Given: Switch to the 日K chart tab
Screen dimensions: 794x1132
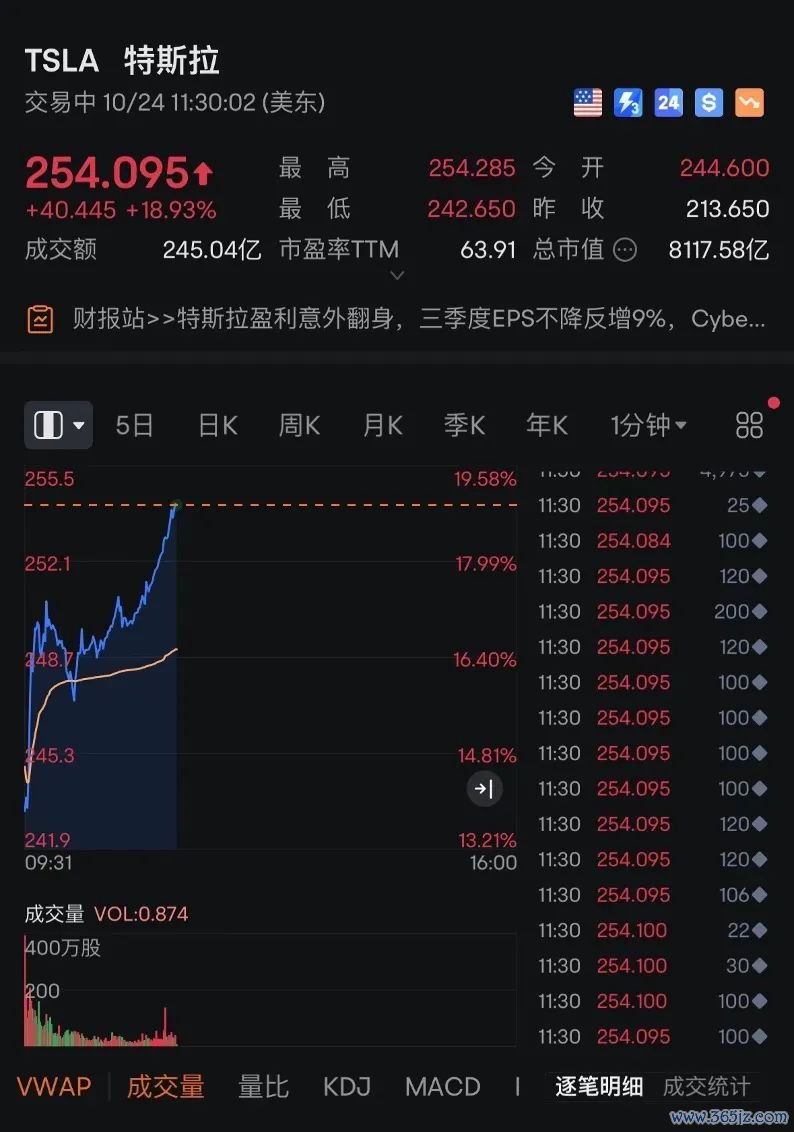Looking at the screenshot, I should (x=217, y=425).
